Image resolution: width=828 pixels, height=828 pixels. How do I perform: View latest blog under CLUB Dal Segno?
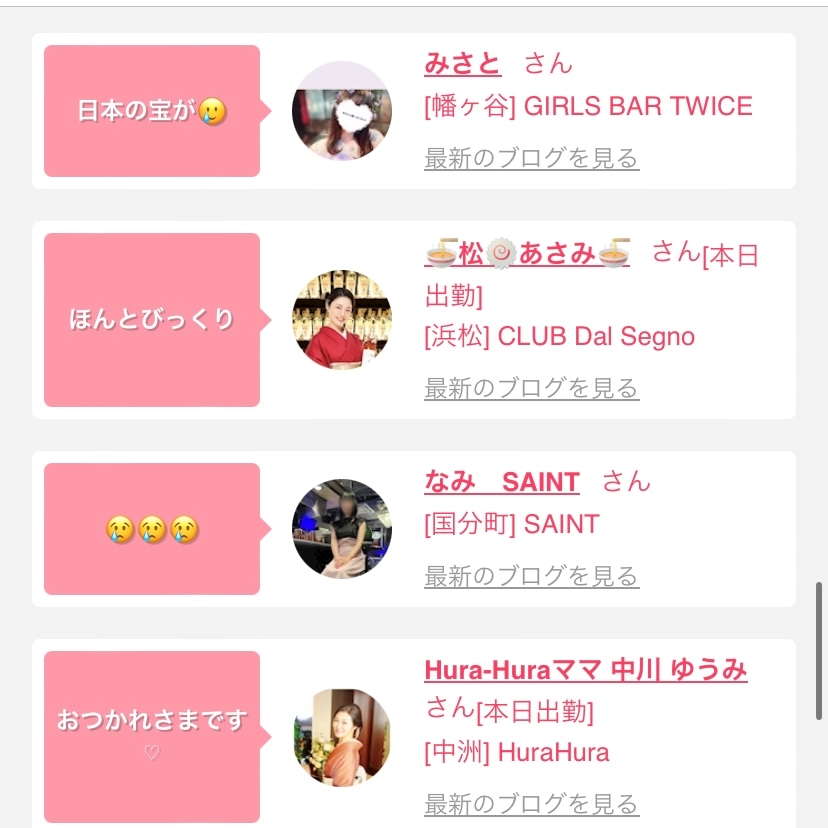pyautogui.click(x=532, y=388)
